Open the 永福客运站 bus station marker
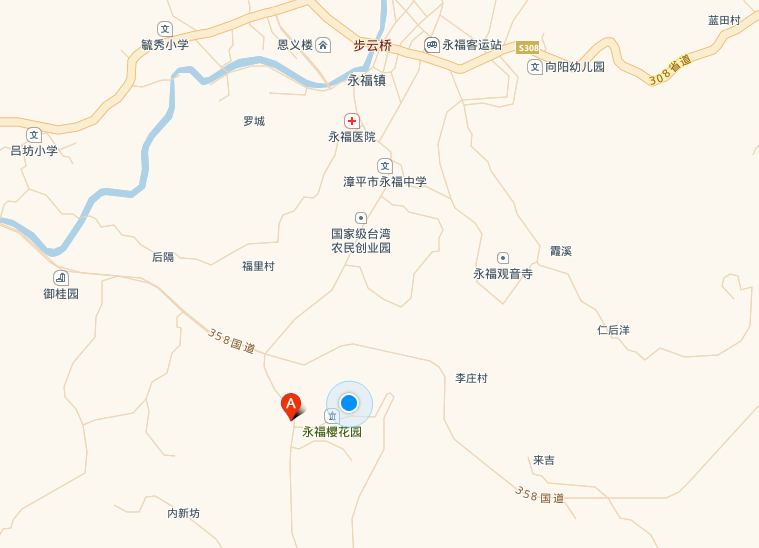The width and height of the screenshot is (759, 548). point(432,45)
